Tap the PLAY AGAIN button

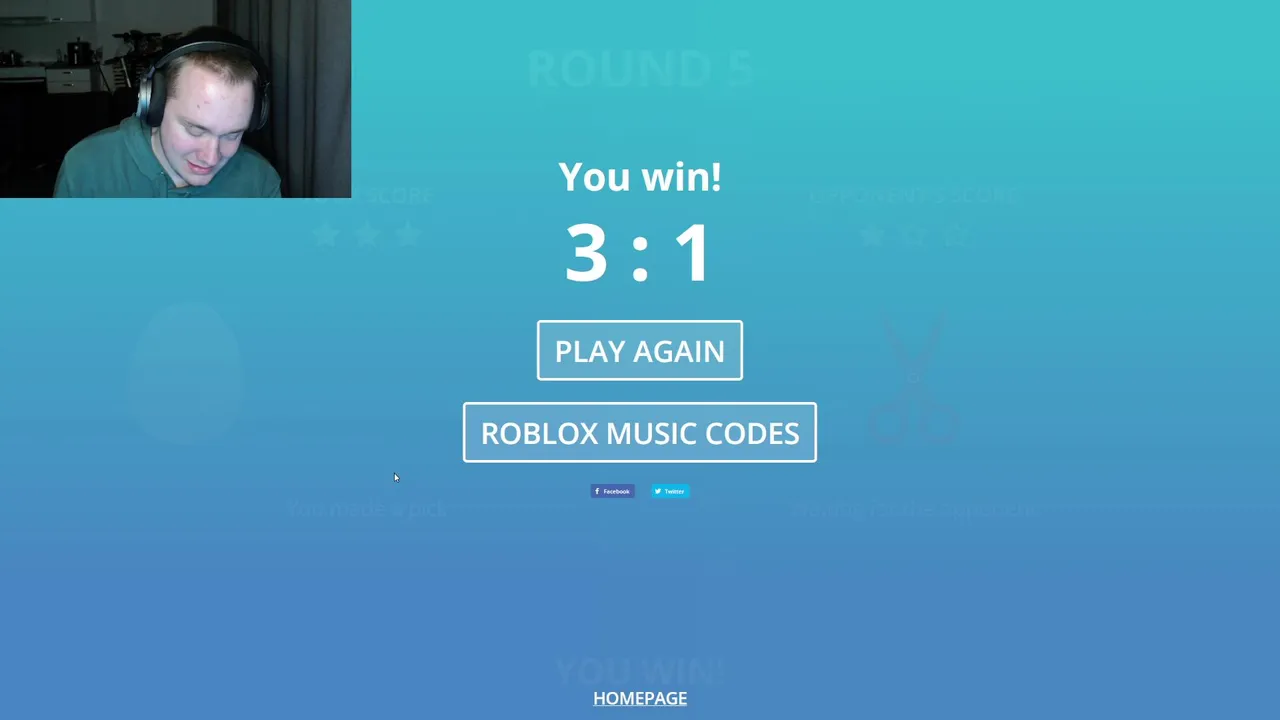pyautogui.click(x=640, y=351)
